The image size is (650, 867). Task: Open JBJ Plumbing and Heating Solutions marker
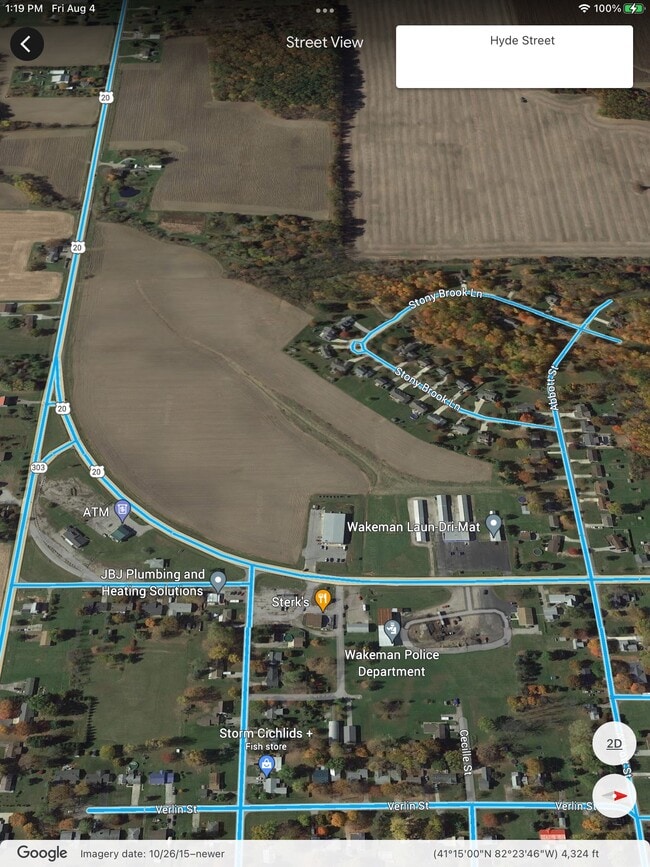[218, 580]
